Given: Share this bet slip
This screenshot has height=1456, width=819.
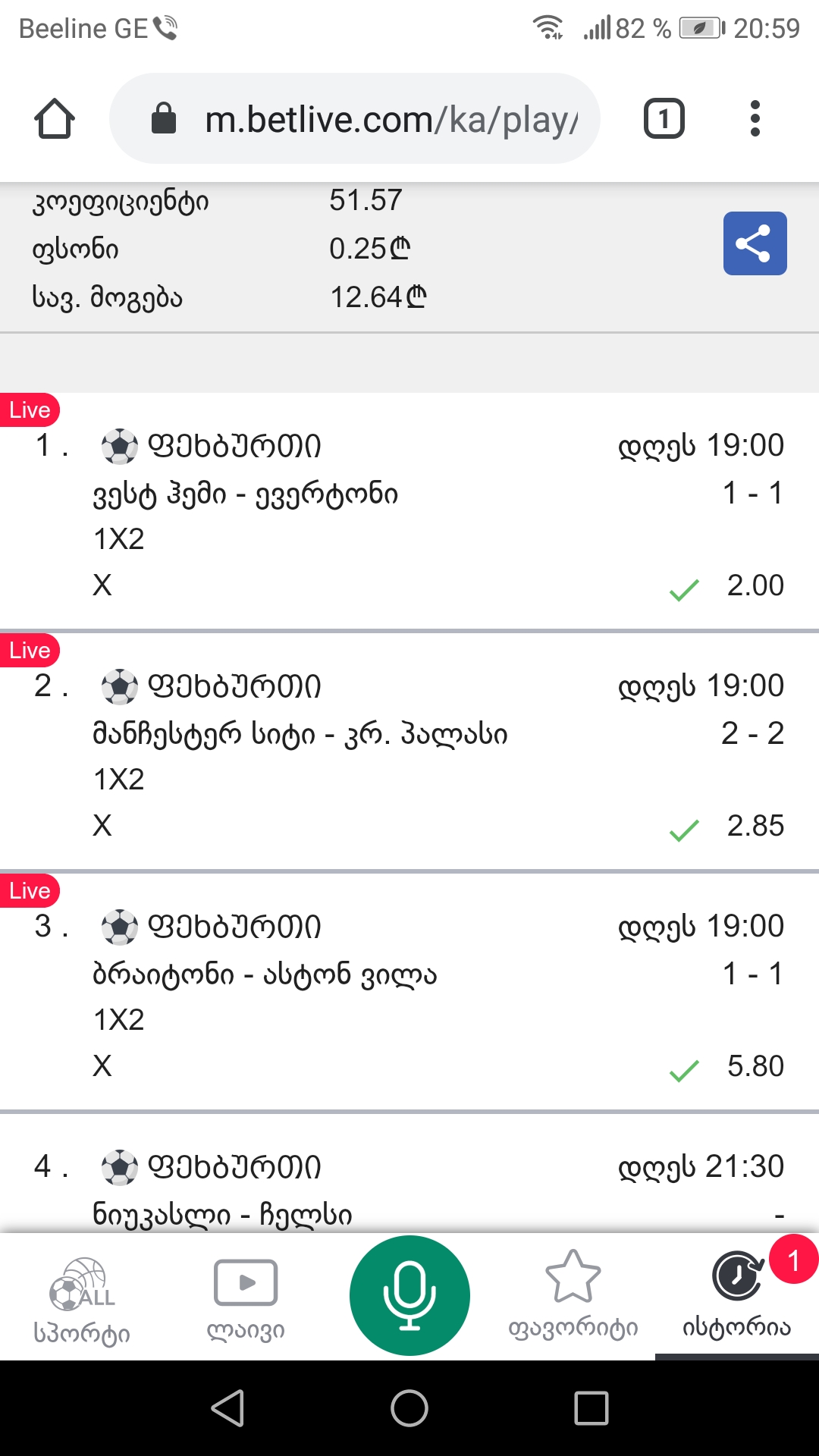Looking at the screenshot, I should tap(755, 243).
